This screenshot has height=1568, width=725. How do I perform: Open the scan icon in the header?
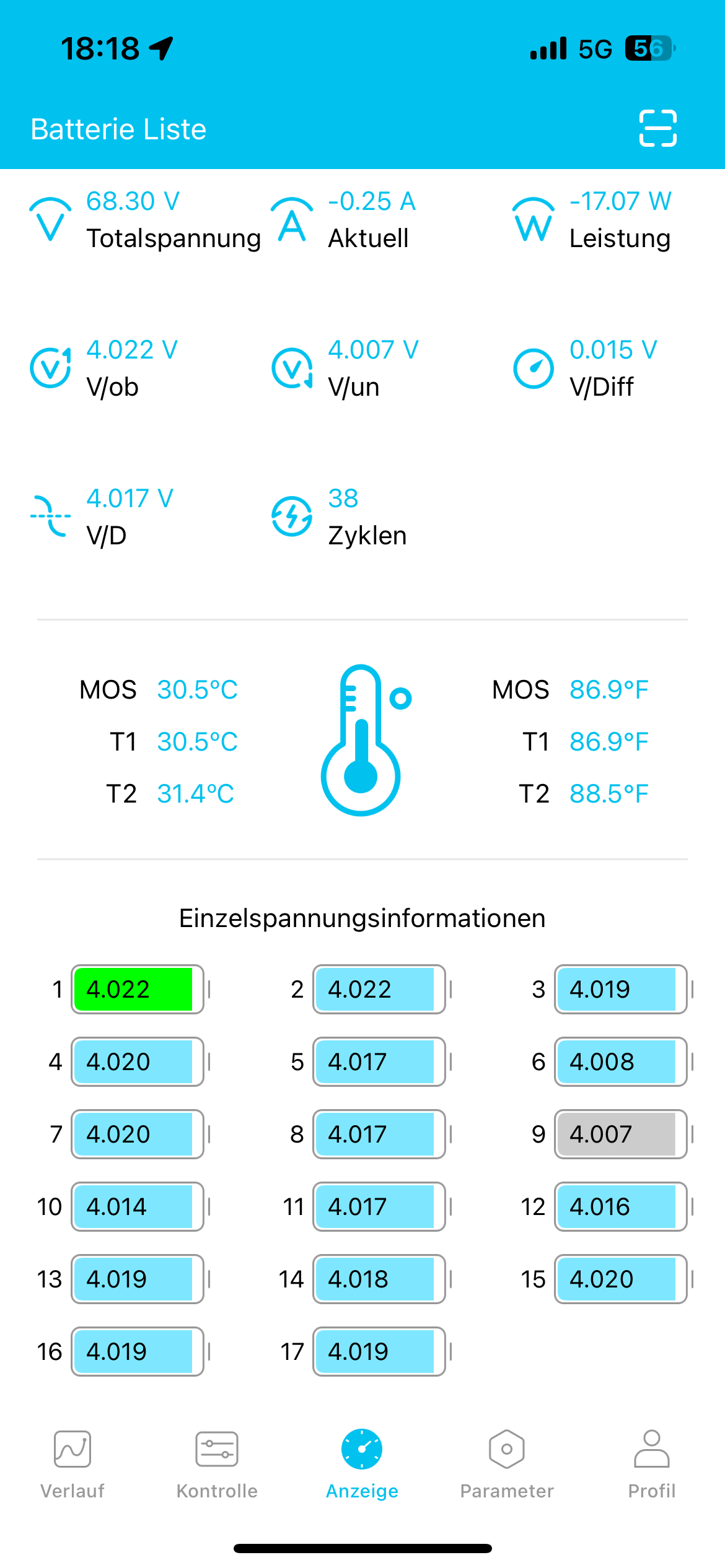coord(657,129)
